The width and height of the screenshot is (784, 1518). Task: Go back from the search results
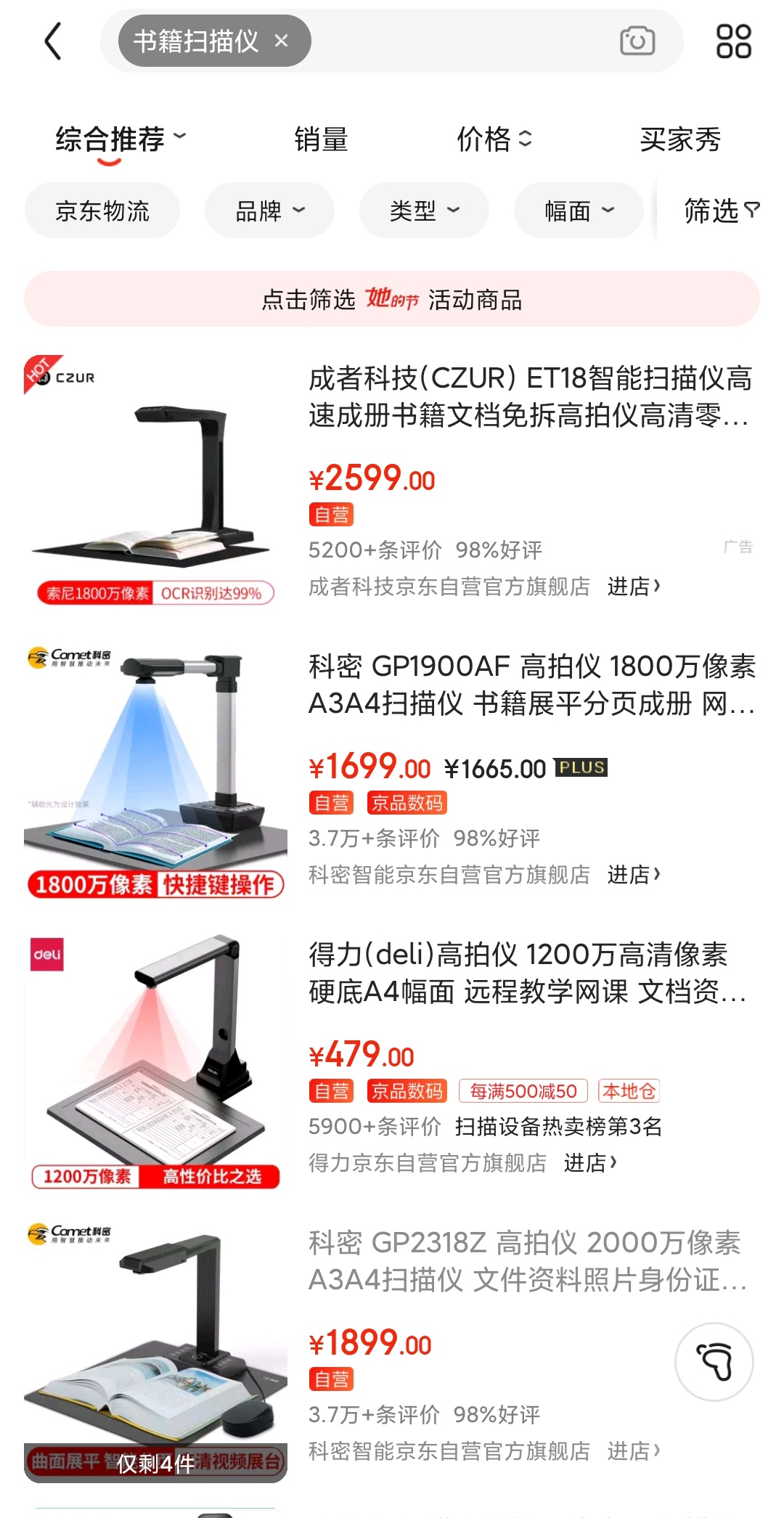[x=53, y=41]
